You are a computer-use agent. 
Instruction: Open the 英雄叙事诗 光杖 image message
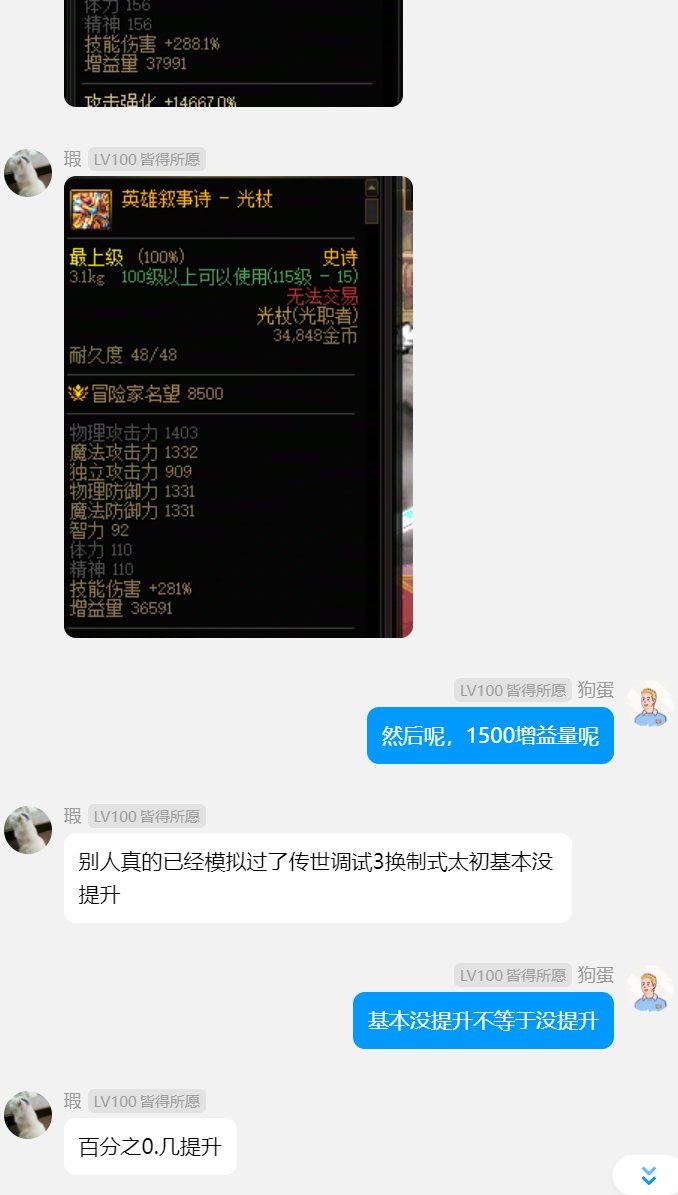(x=238, y=407)
